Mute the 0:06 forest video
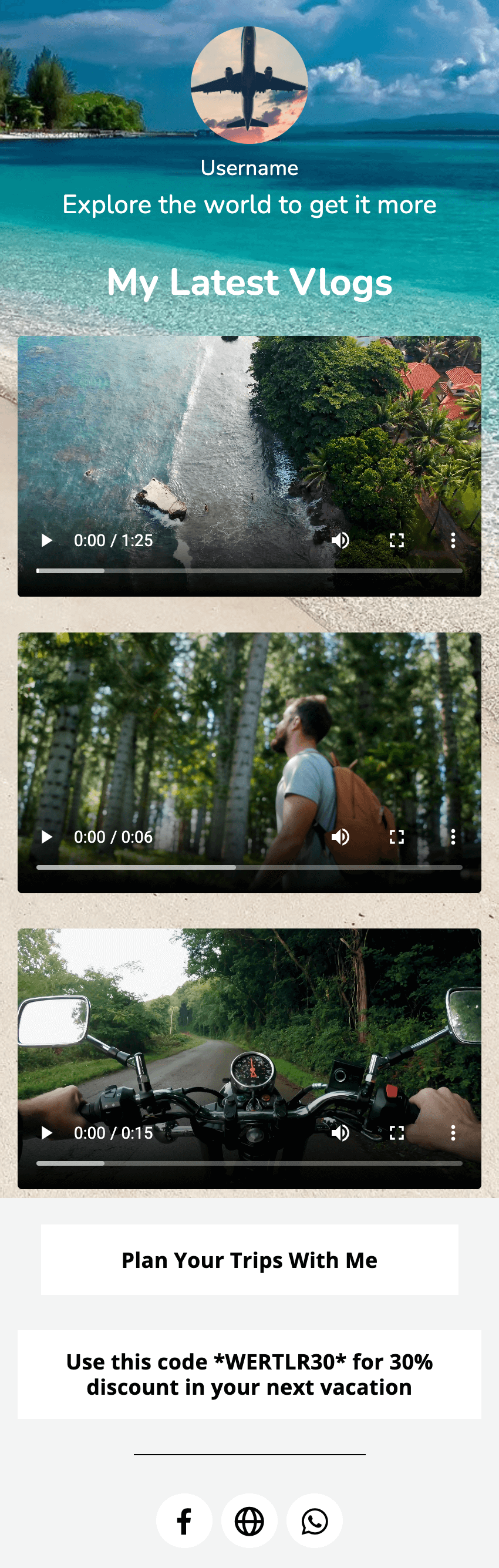499x1568 pixels. (x=340, y=837)
